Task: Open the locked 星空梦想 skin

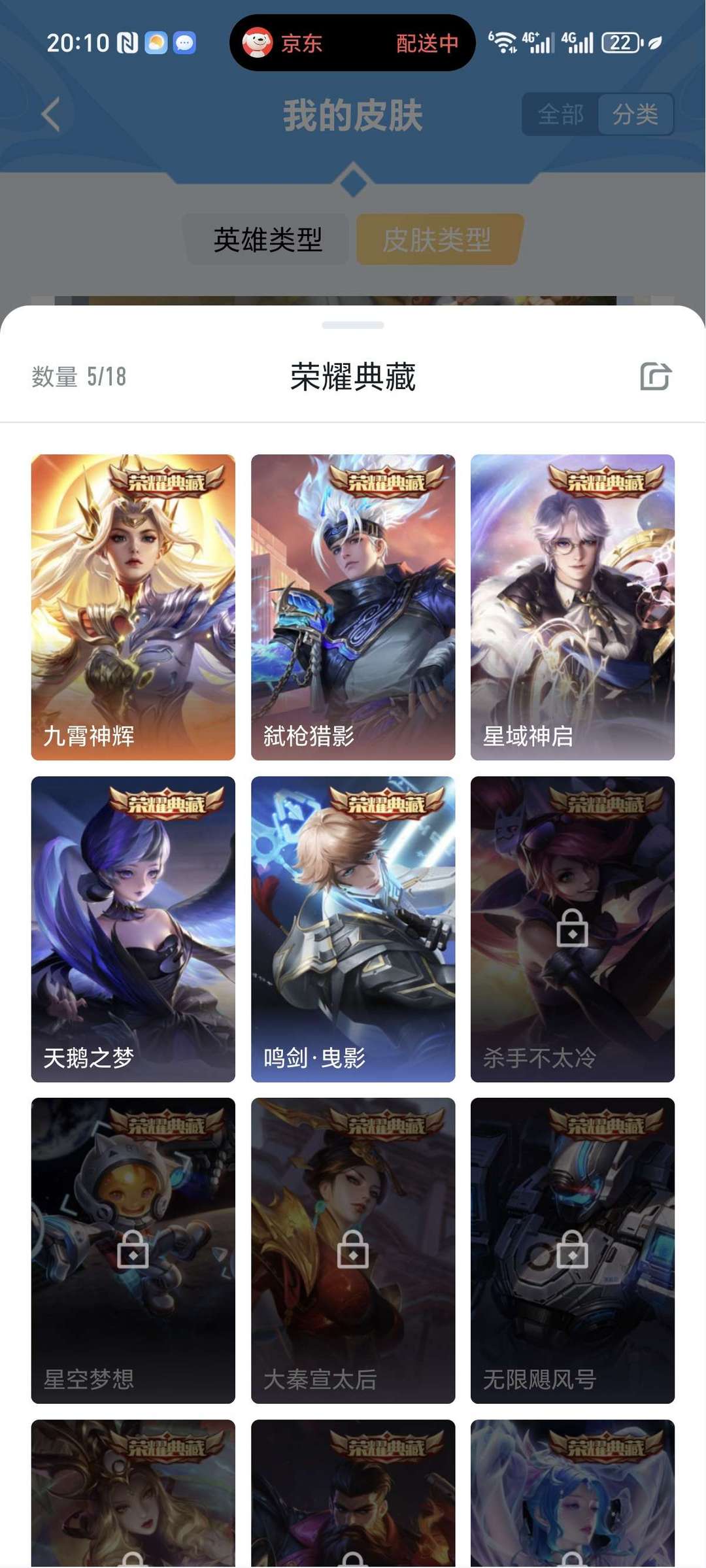Action: pyautogui.click(x=133, y=1251)
